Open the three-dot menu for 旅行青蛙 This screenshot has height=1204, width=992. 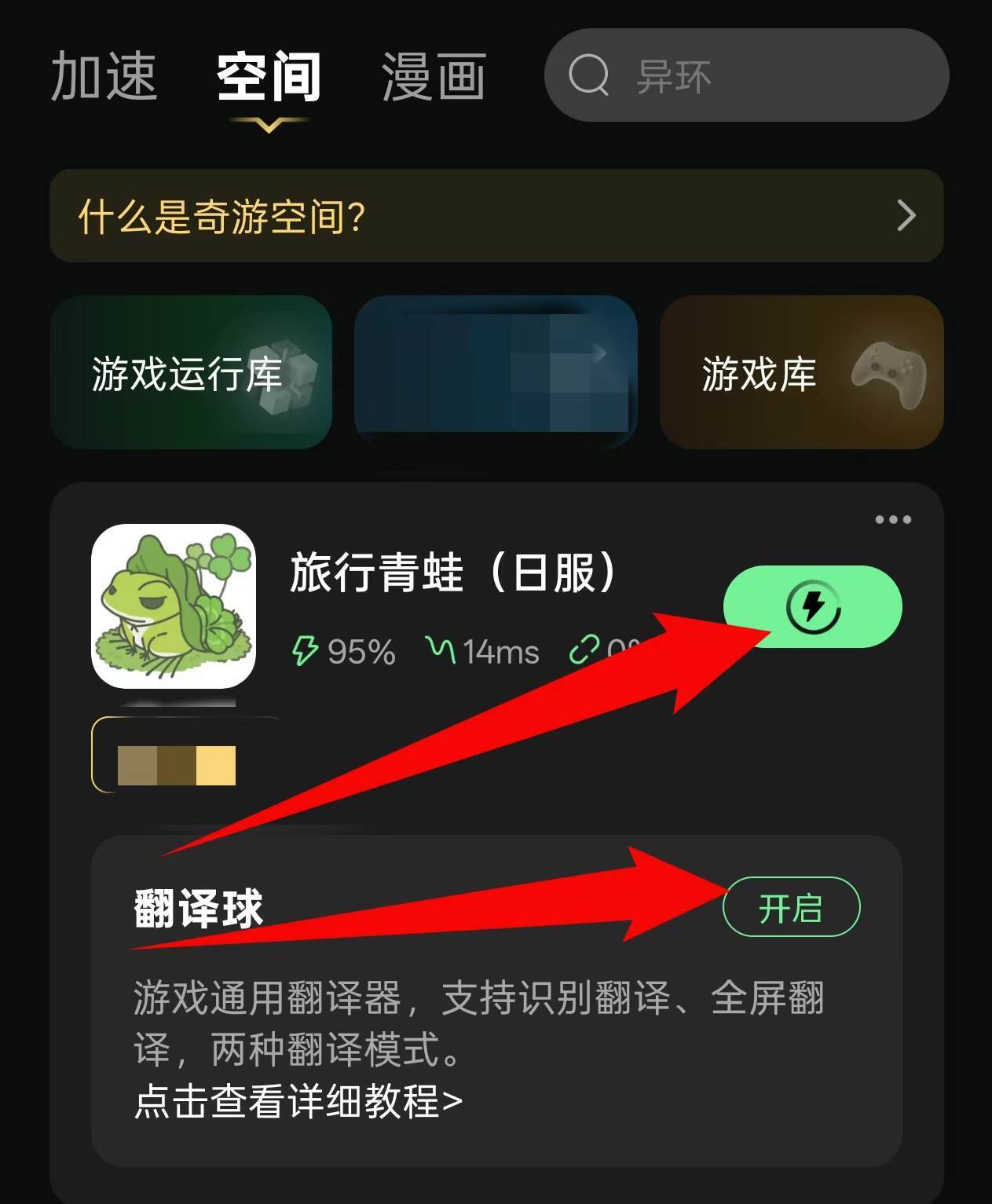[x=893, y=519]
